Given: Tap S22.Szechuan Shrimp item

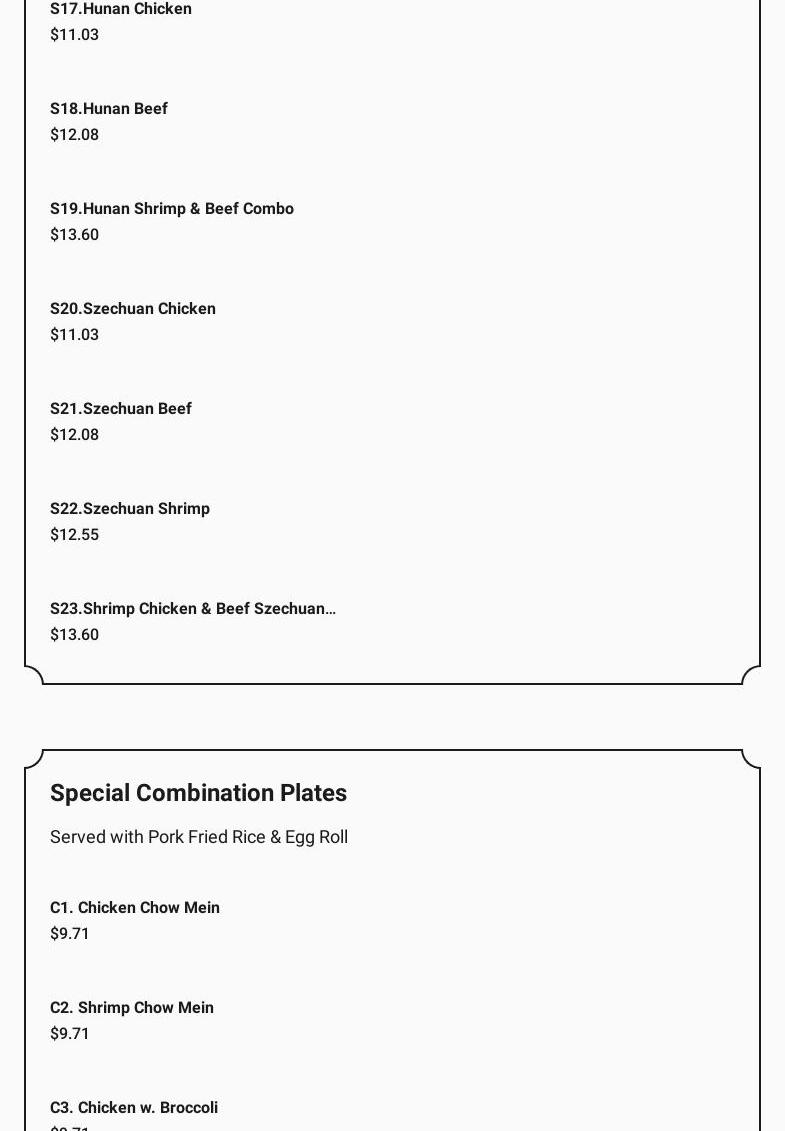Looking at the screenshot, I should click(130, 509).
